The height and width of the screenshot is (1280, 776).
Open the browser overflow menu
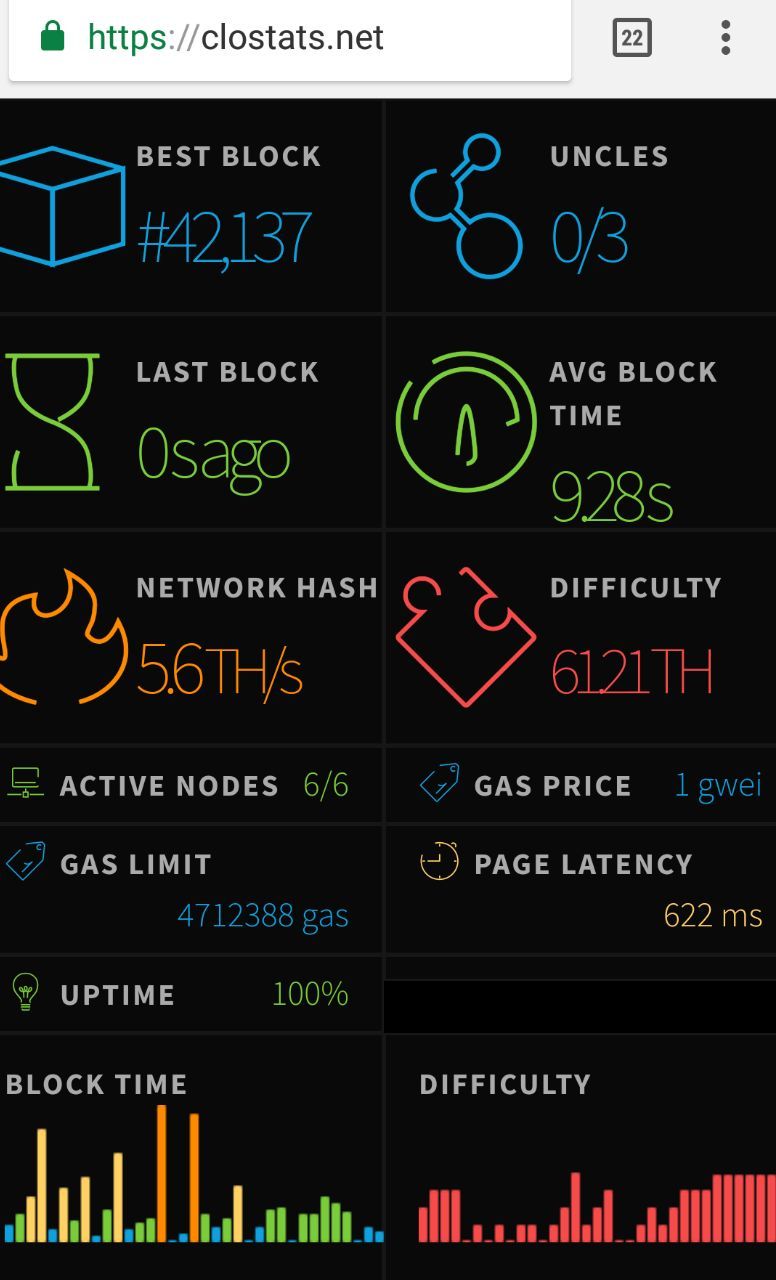[x=726, y=38]
